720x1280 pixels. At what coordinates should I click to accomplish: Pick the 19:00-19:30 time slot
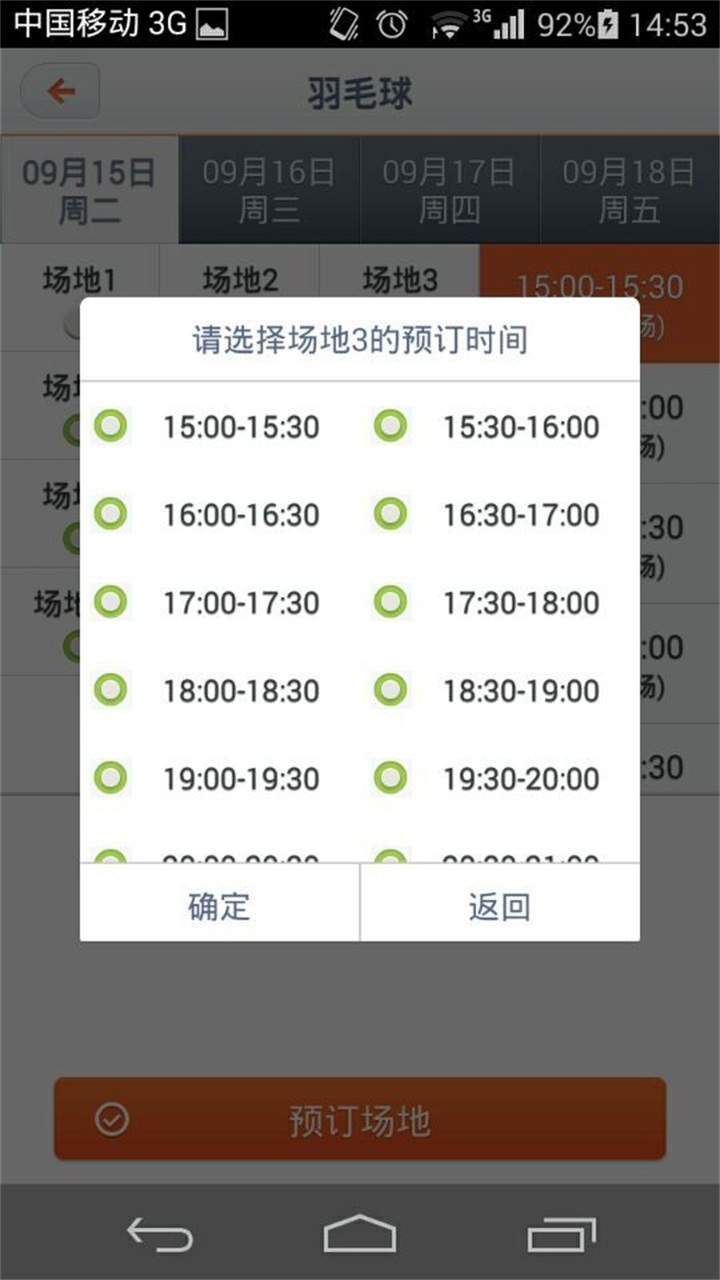point(111,778)
